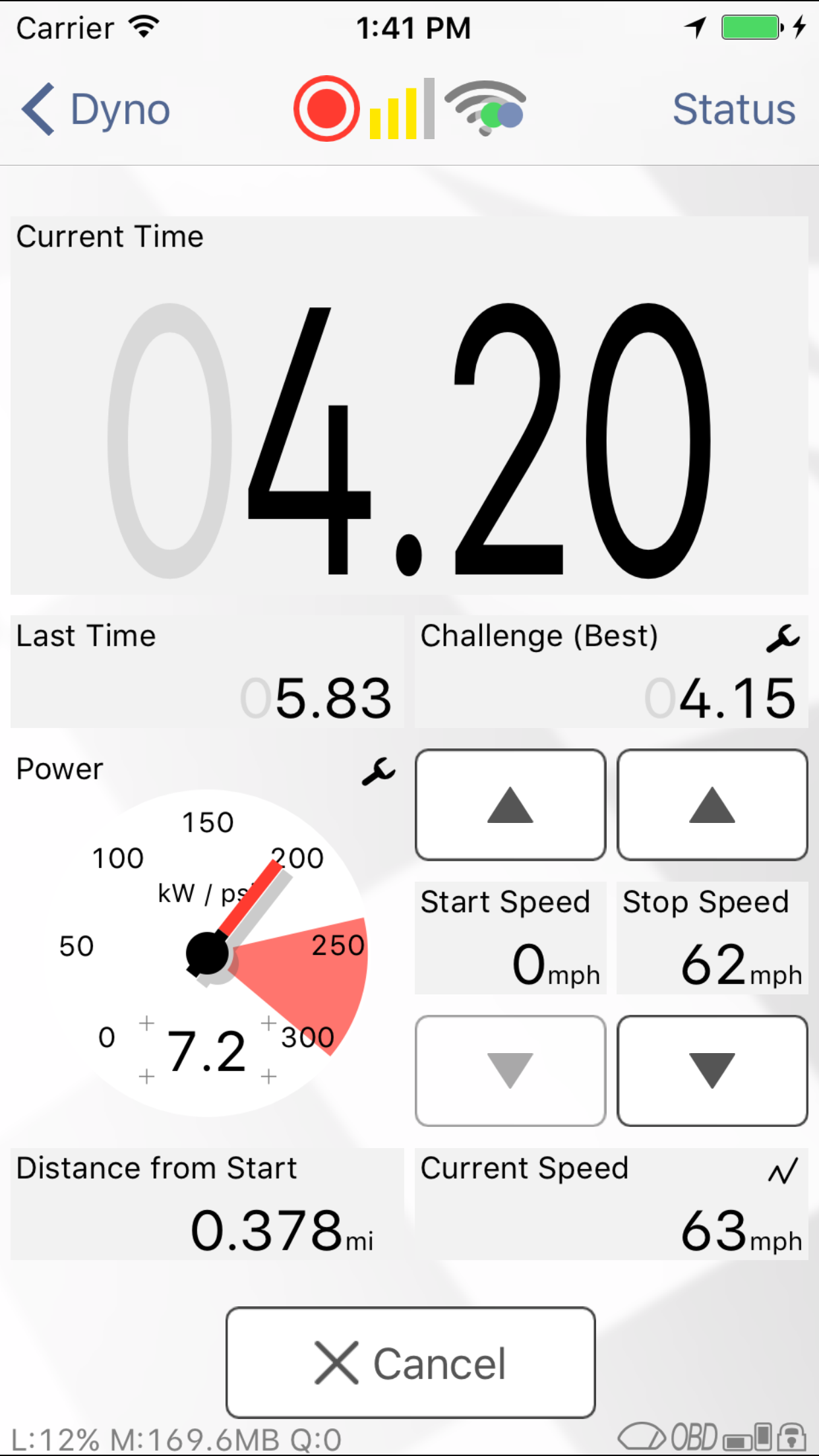Increase Start Speed with up arrow
This screenshot has width=819, height=1456.
pyautogui.click(x=510, y=805)
